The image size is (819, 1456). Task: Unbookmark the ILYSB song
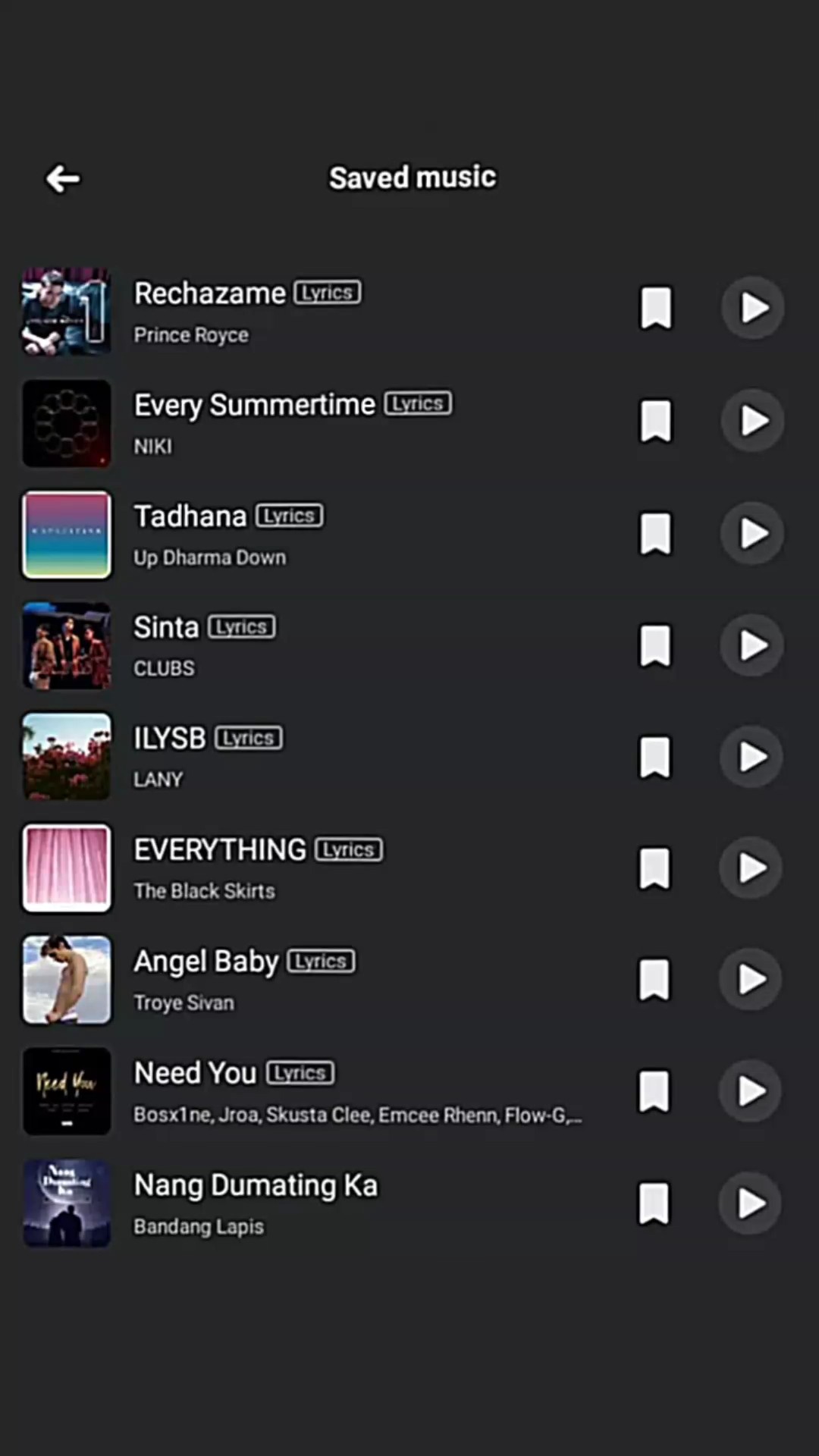click(655, 756)
